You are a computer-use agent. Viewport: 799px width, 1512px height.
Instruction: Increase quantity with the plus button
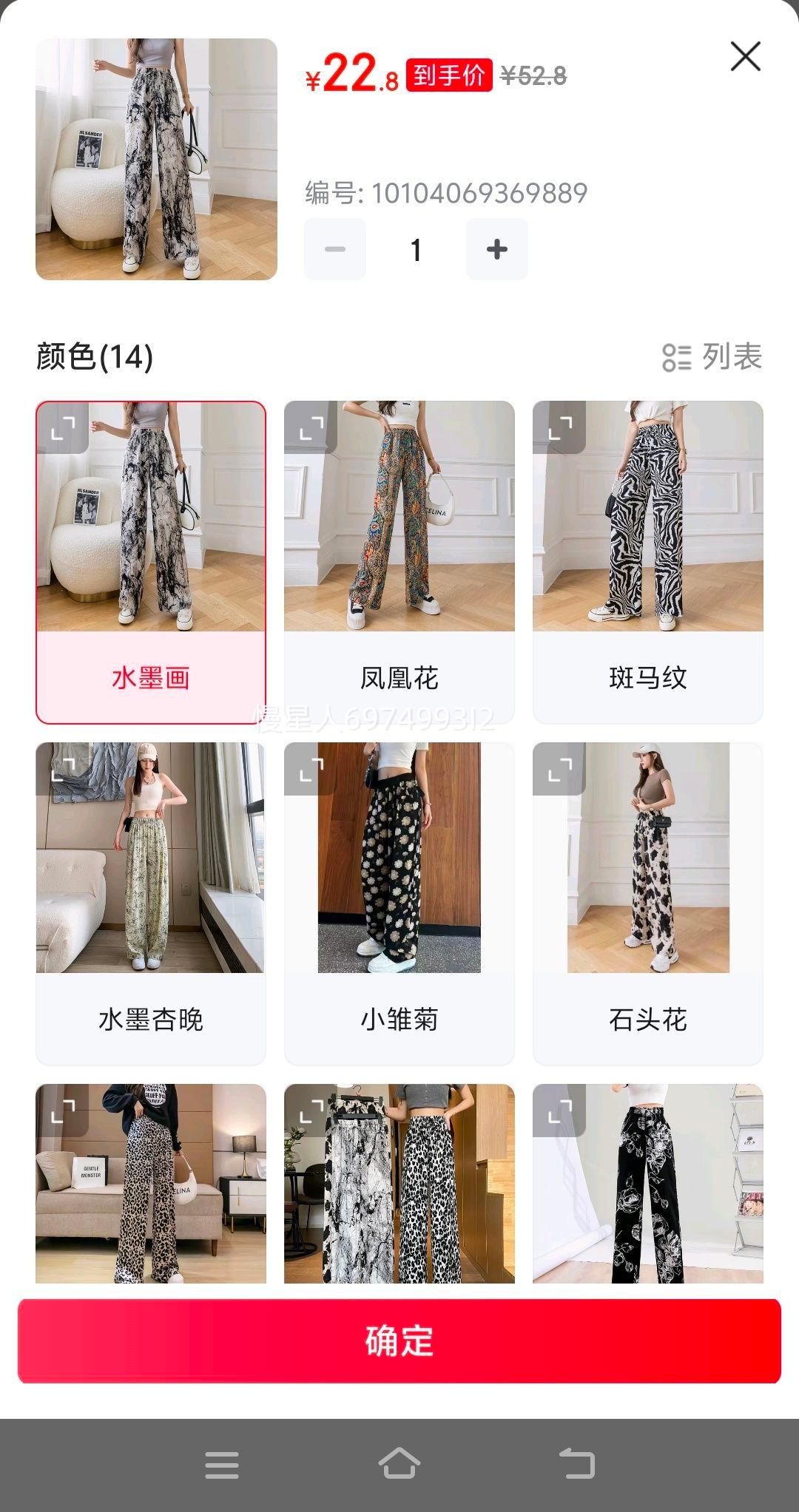pyautogui.click(x=497, y=249)
